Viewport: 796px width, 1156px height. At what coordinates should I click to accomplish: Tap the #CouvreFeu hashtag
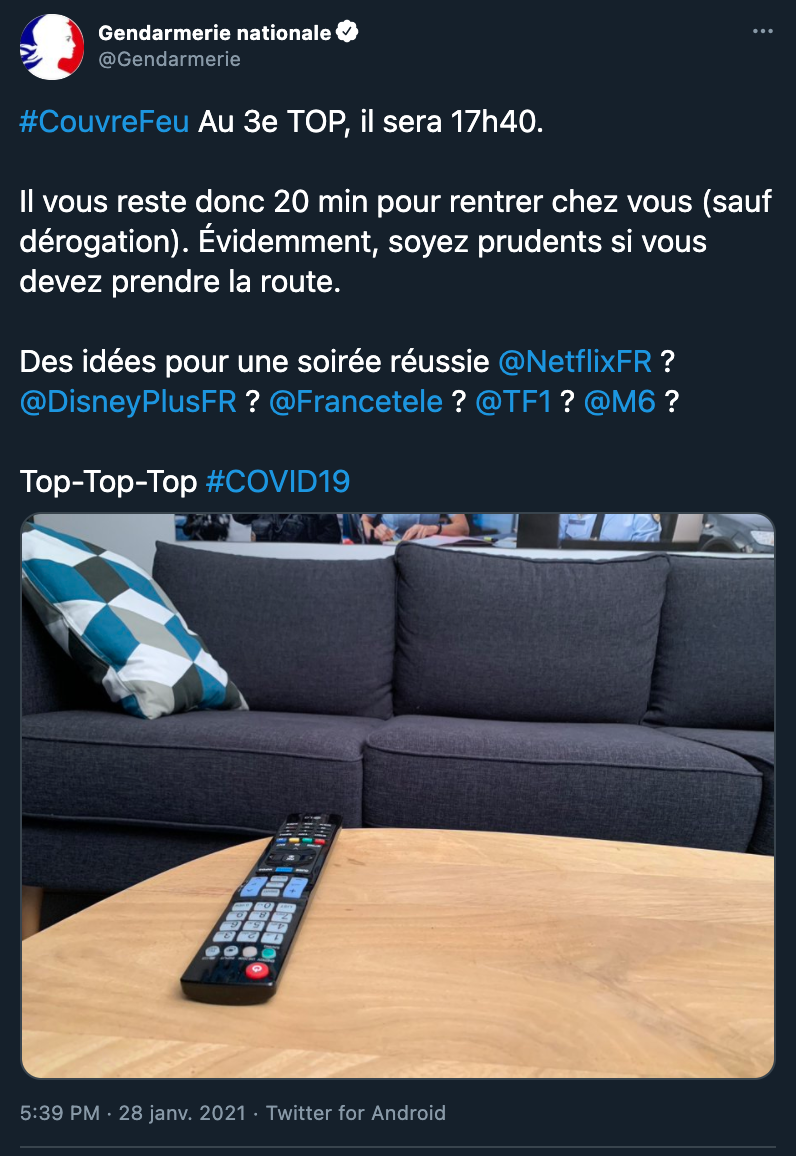point(104,122)
